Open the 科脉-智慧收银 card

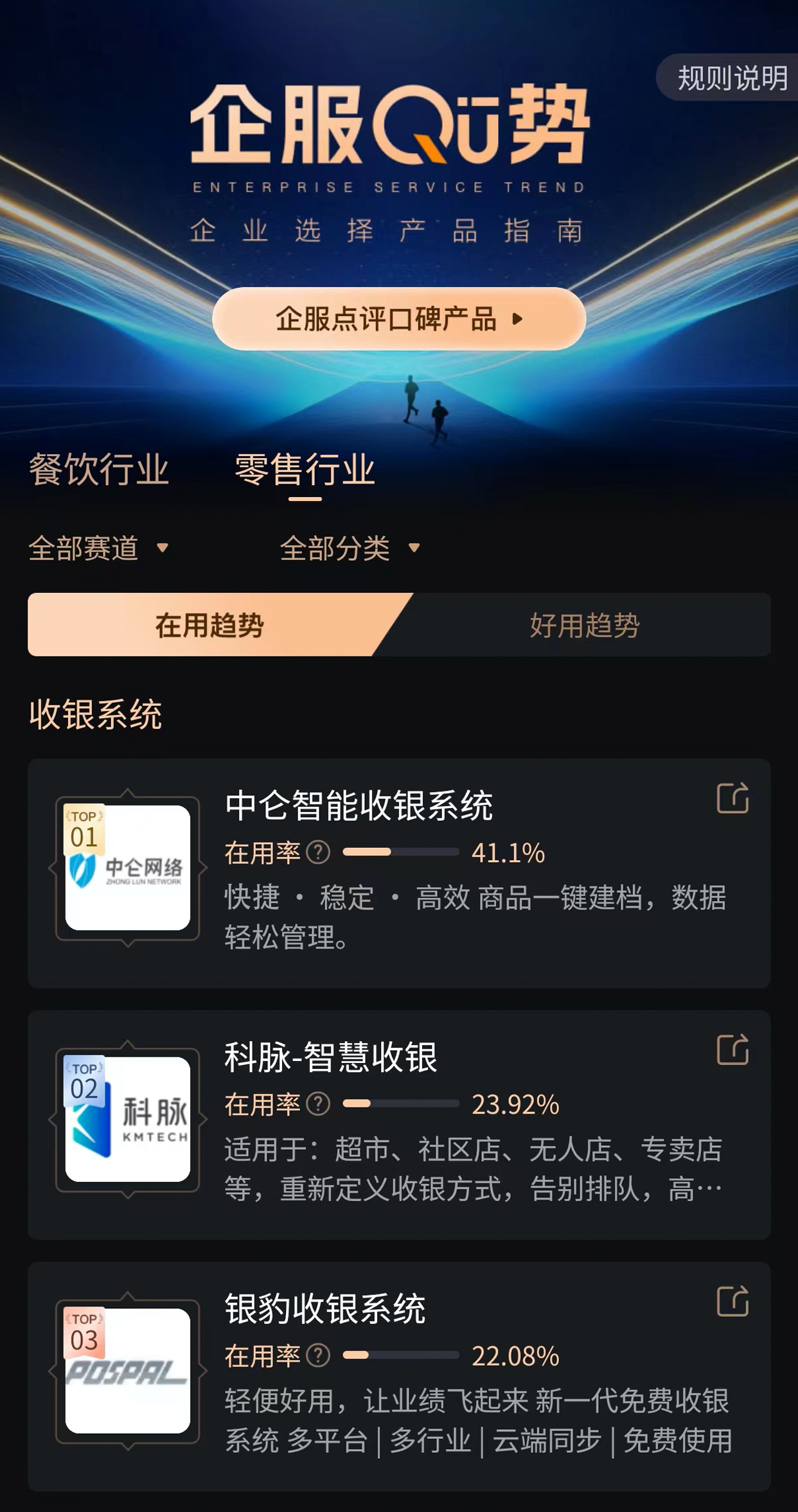(x=330, y=1057)
